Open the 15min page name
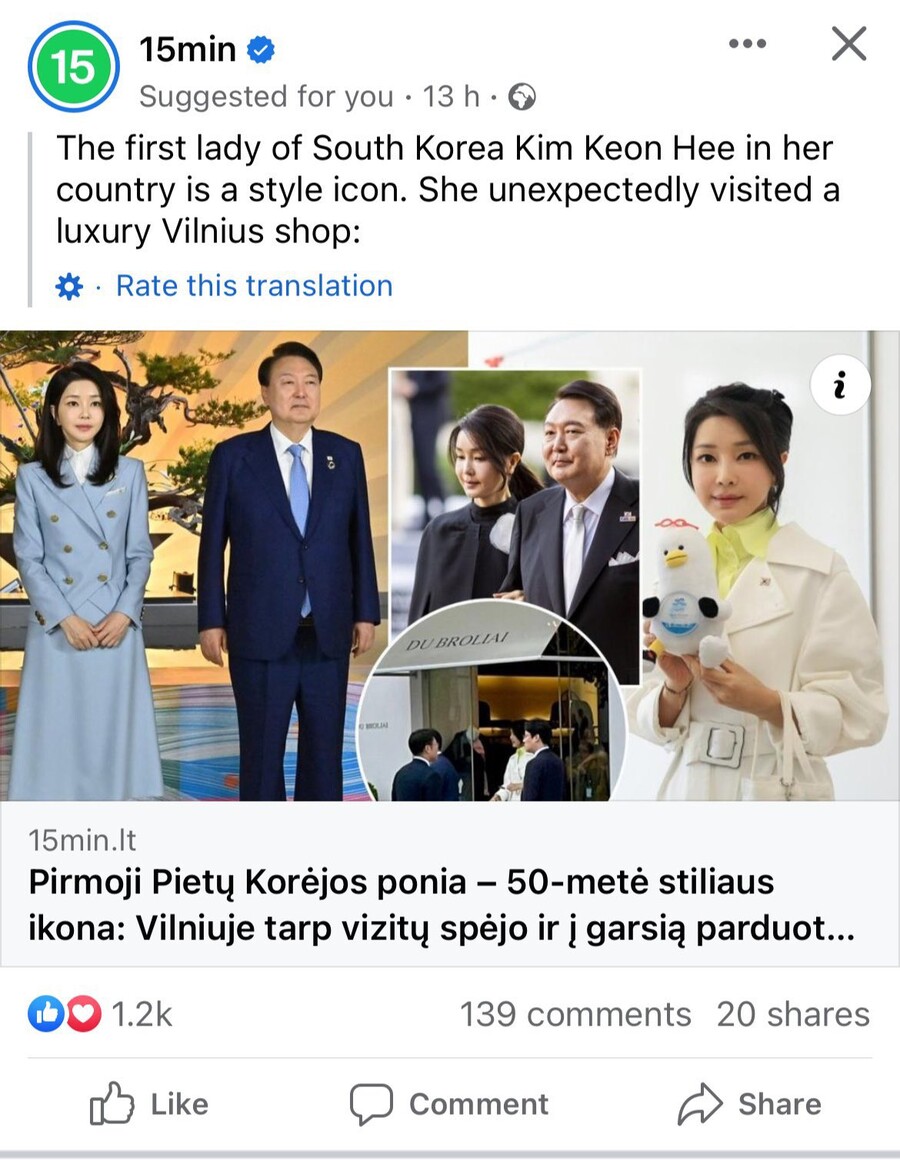 point(187,47)
